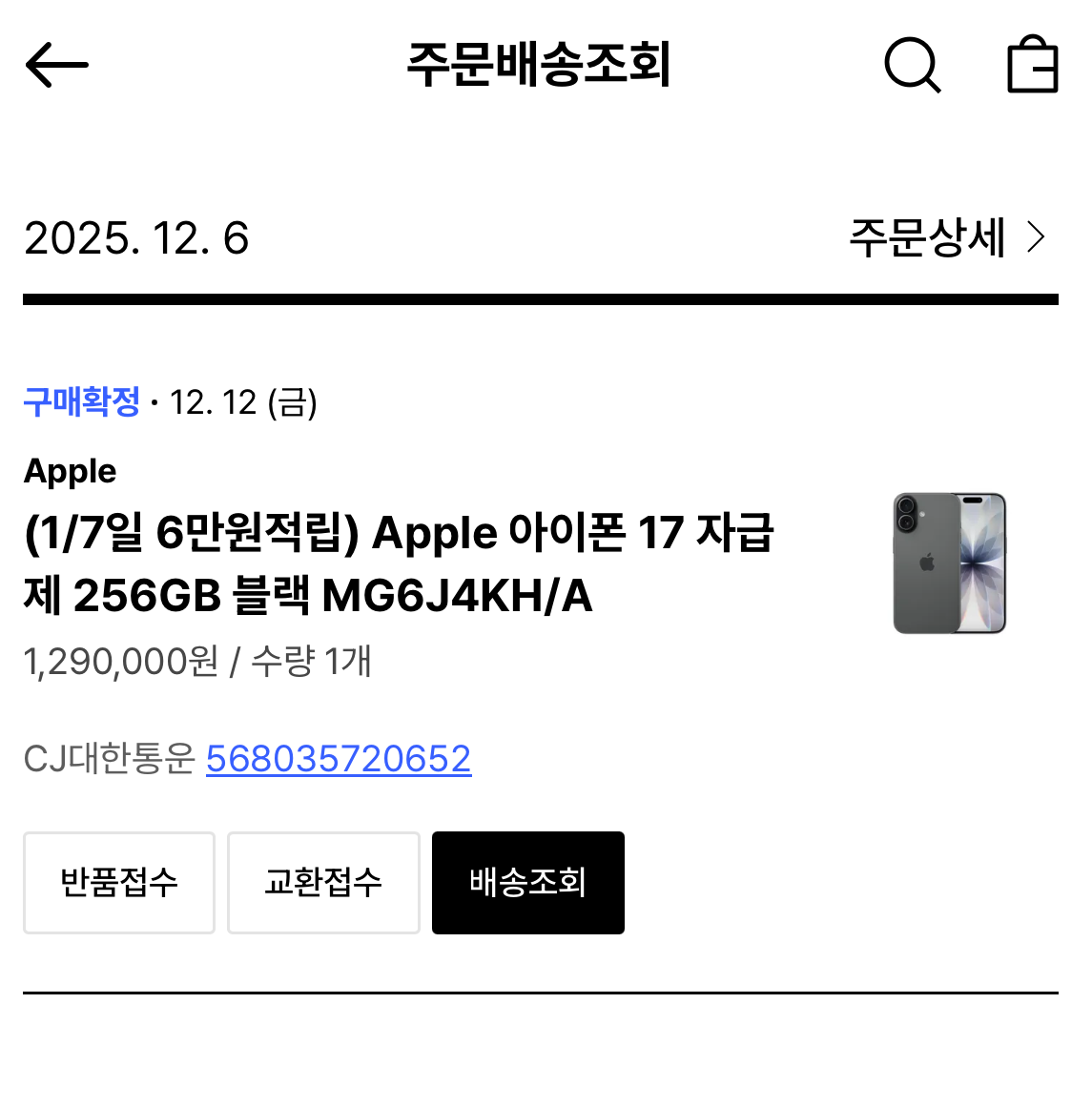Image resolution: width=1092 pixels, height=1106 pixels.
Task: Click the magnifier to search for products
Action: [912, 65]
